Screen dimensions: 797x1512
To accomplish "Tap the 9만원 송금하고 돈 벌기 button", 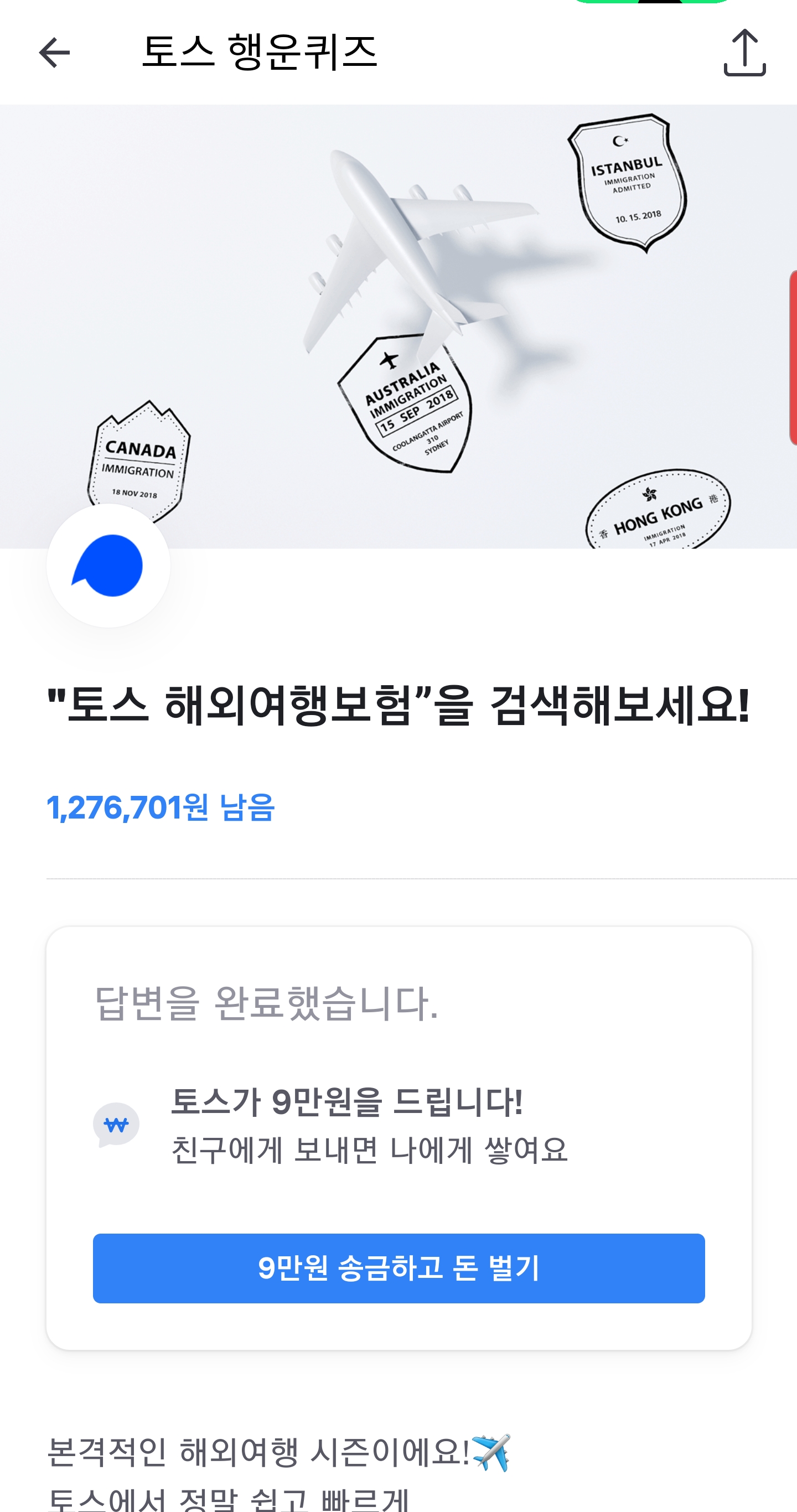I will (398, 1268).
